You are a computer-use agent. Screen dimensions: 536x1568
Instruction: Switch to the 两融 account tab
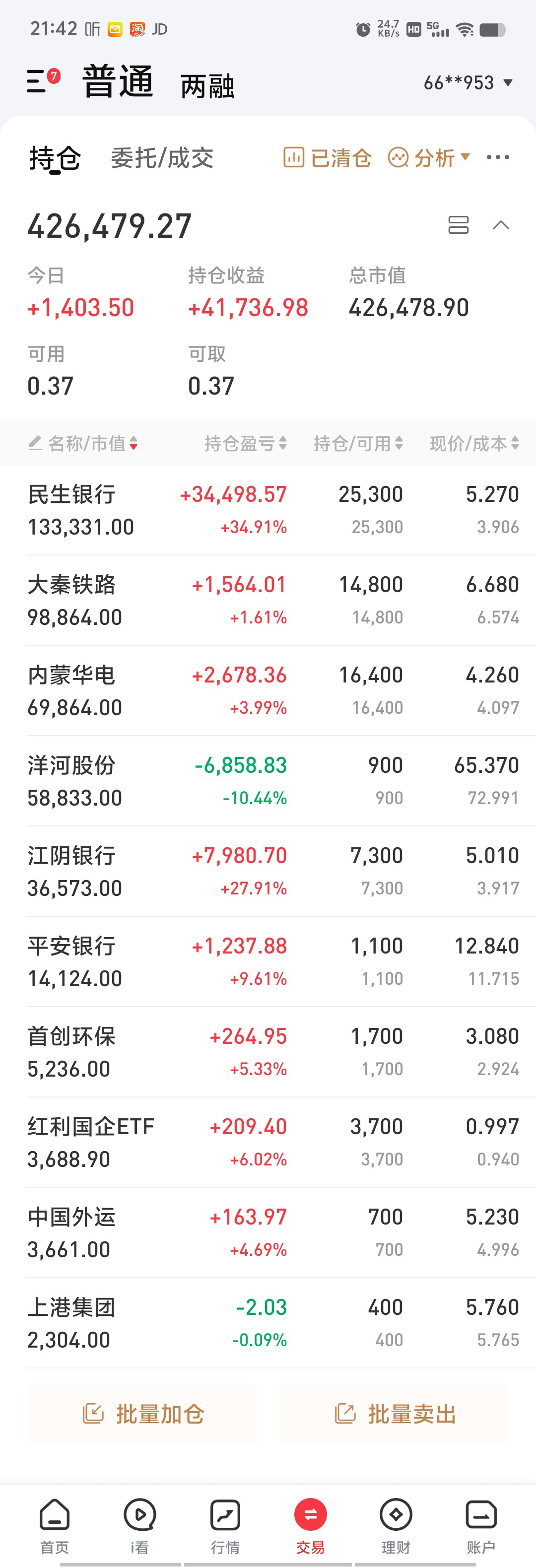click(x=207, y=86)
